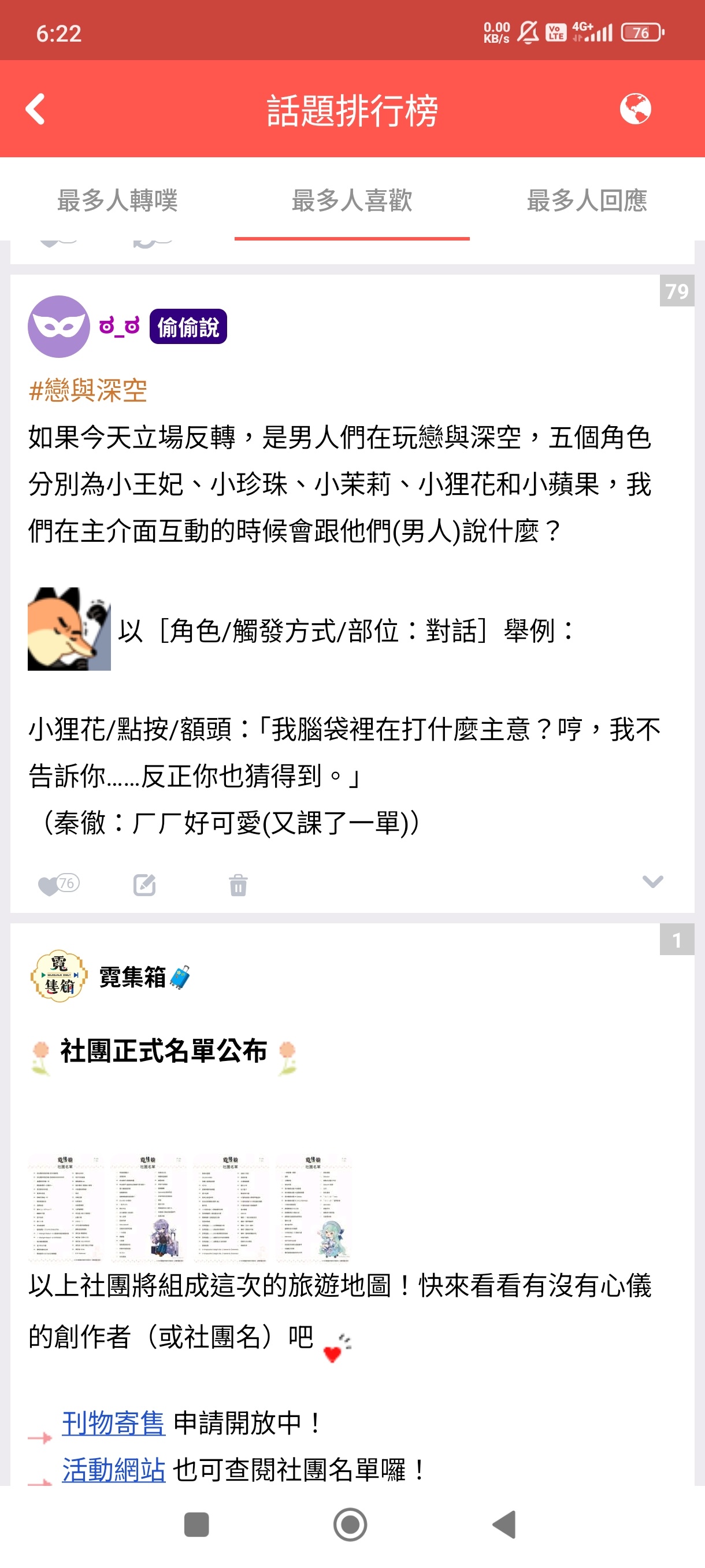705x1568 pixels.
Task: Open the masked anonymous user avatar
Action: pos(58,326)
